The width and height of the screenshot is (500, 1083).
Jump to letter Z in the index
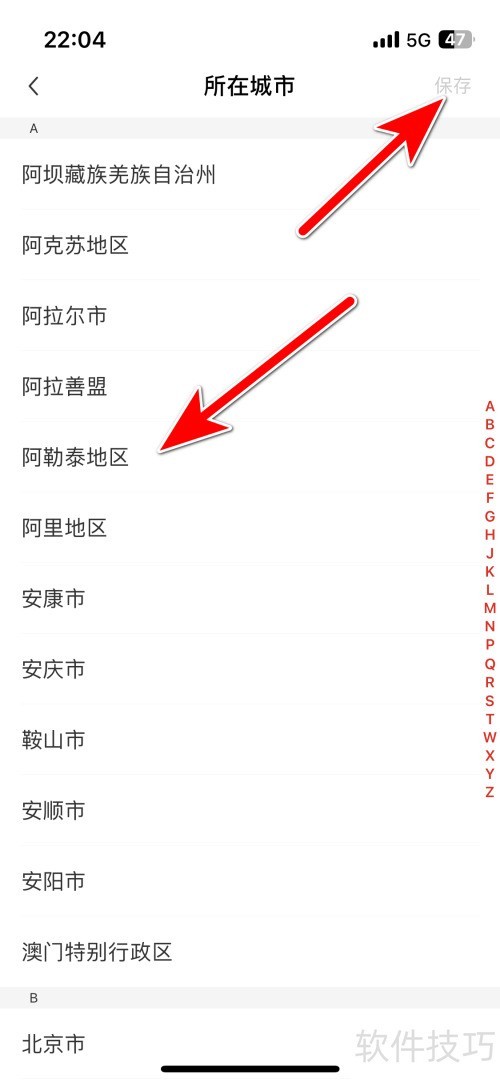click(x=490, y=792)
